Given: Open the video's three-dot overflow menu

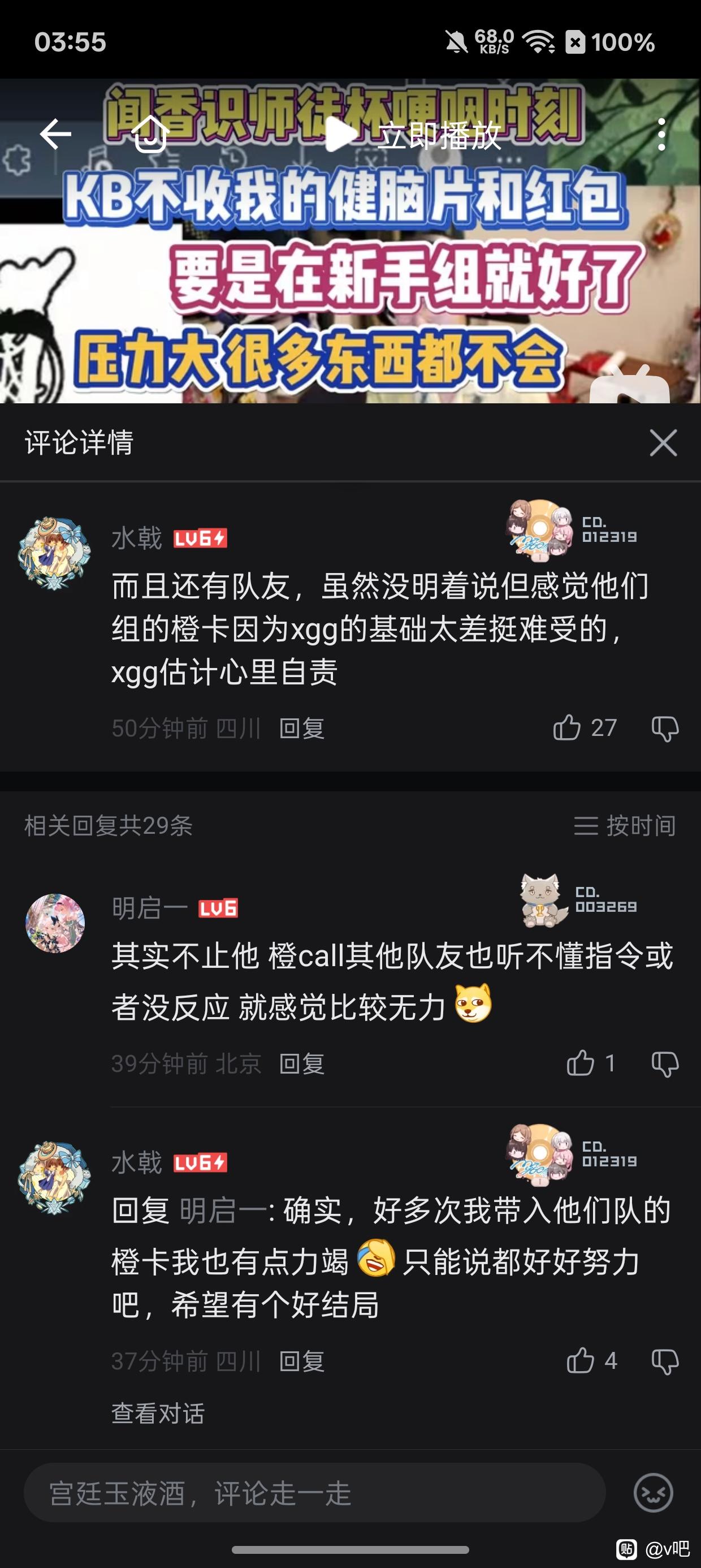Looking at the screenshot, I should click(661, 135).
